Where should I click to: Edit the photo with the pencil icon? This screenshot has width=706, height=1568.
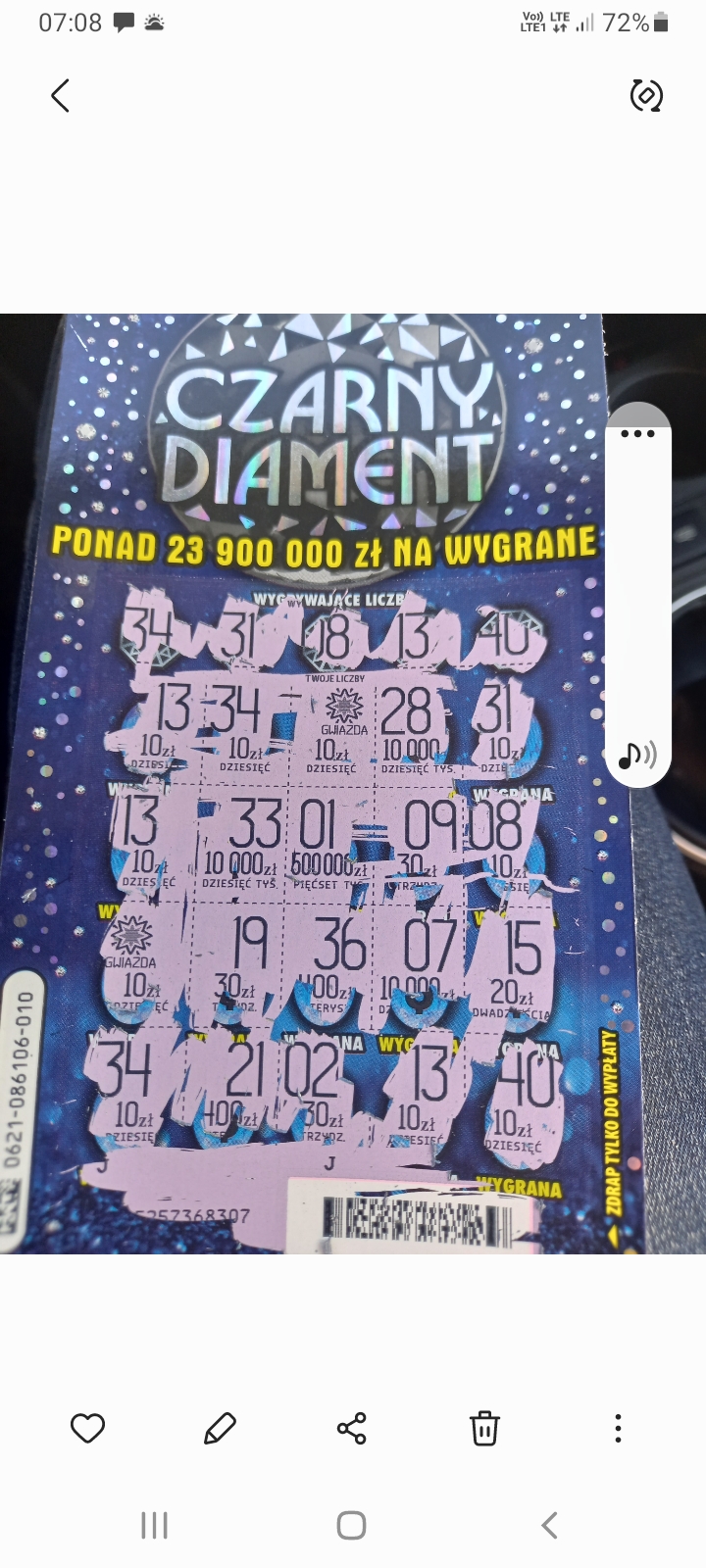tap(220, 1429)
